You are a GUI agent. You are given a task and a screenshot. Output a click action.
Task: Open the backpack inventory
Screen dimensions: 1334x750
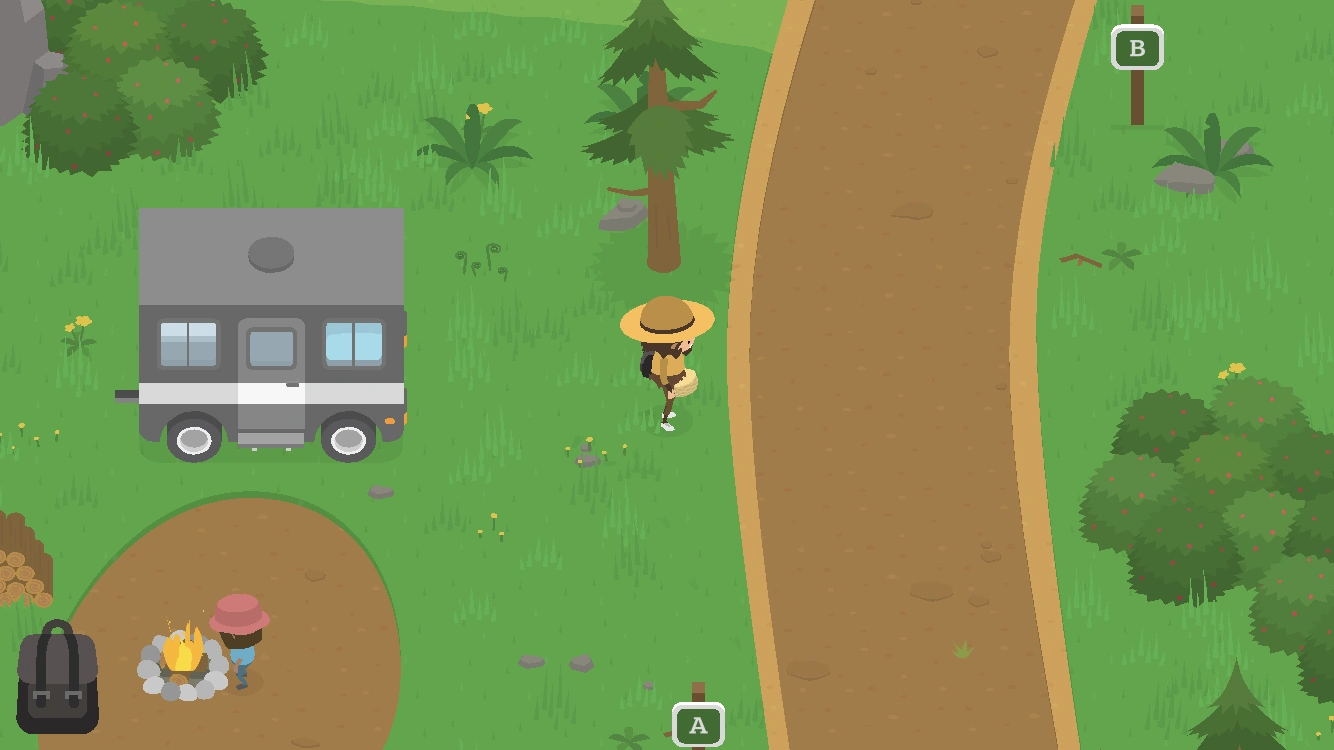(x=58, y=680)
